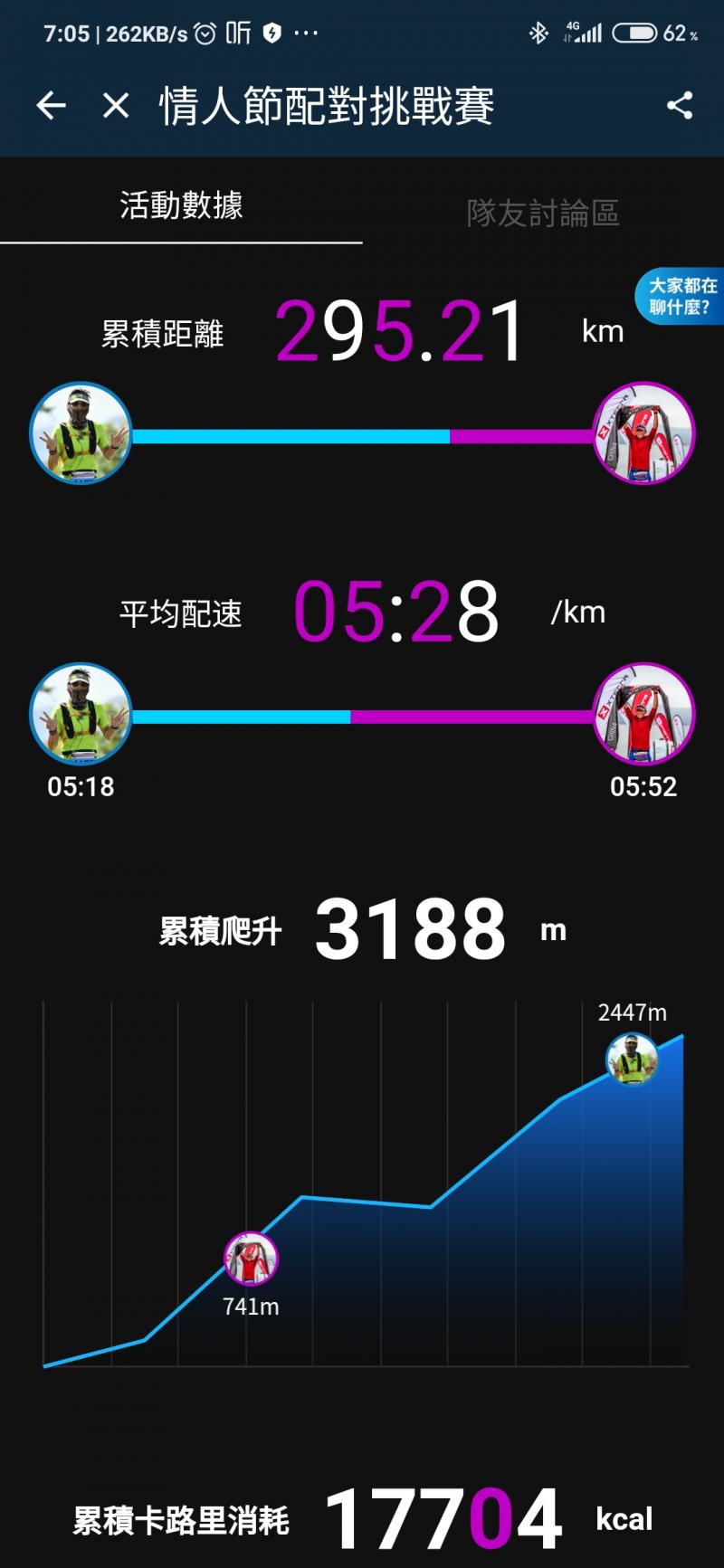Open the 大家都在聊什麼 chat bubble
The height and width of the screenshot is (1568, 724).
pos(681,297)
